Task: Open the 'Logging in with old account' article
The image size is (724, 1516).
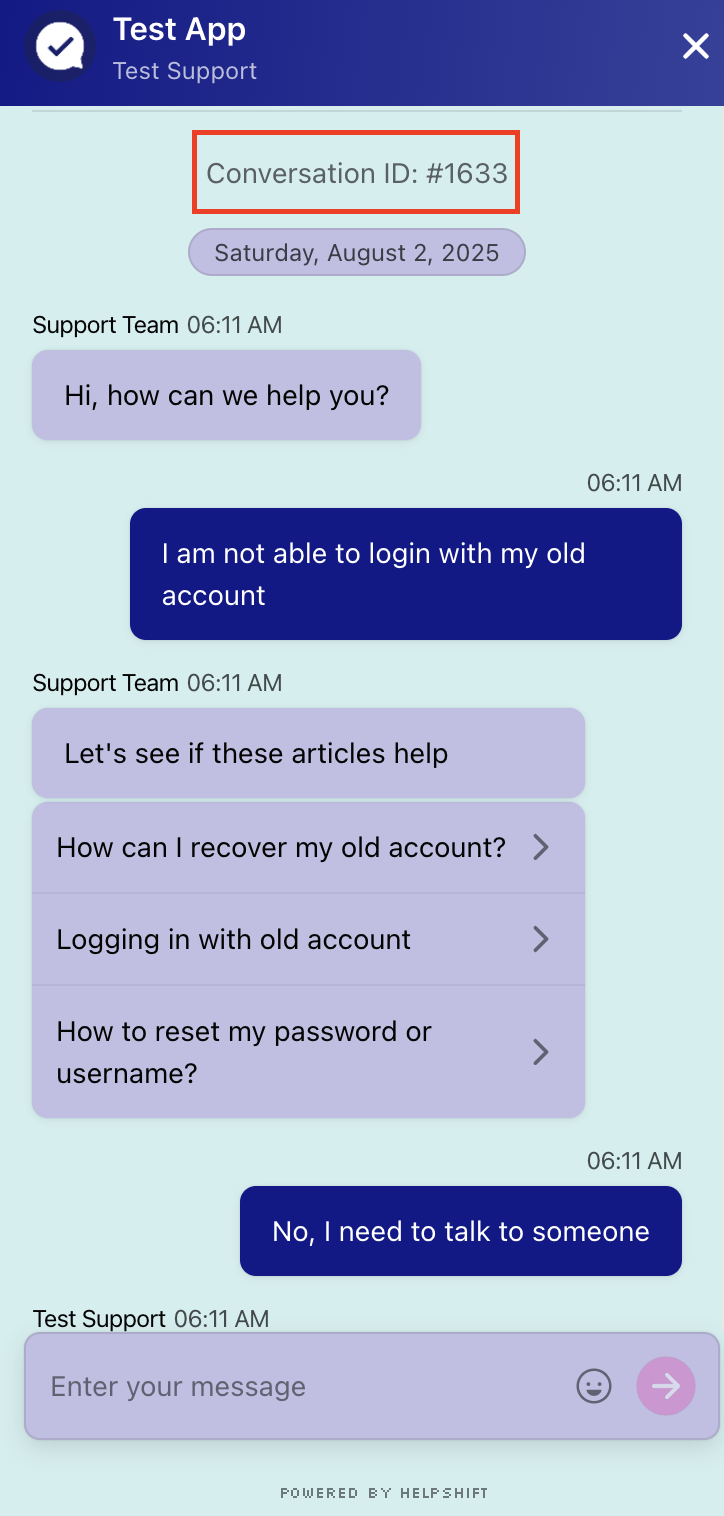Action: click(308, 939)
